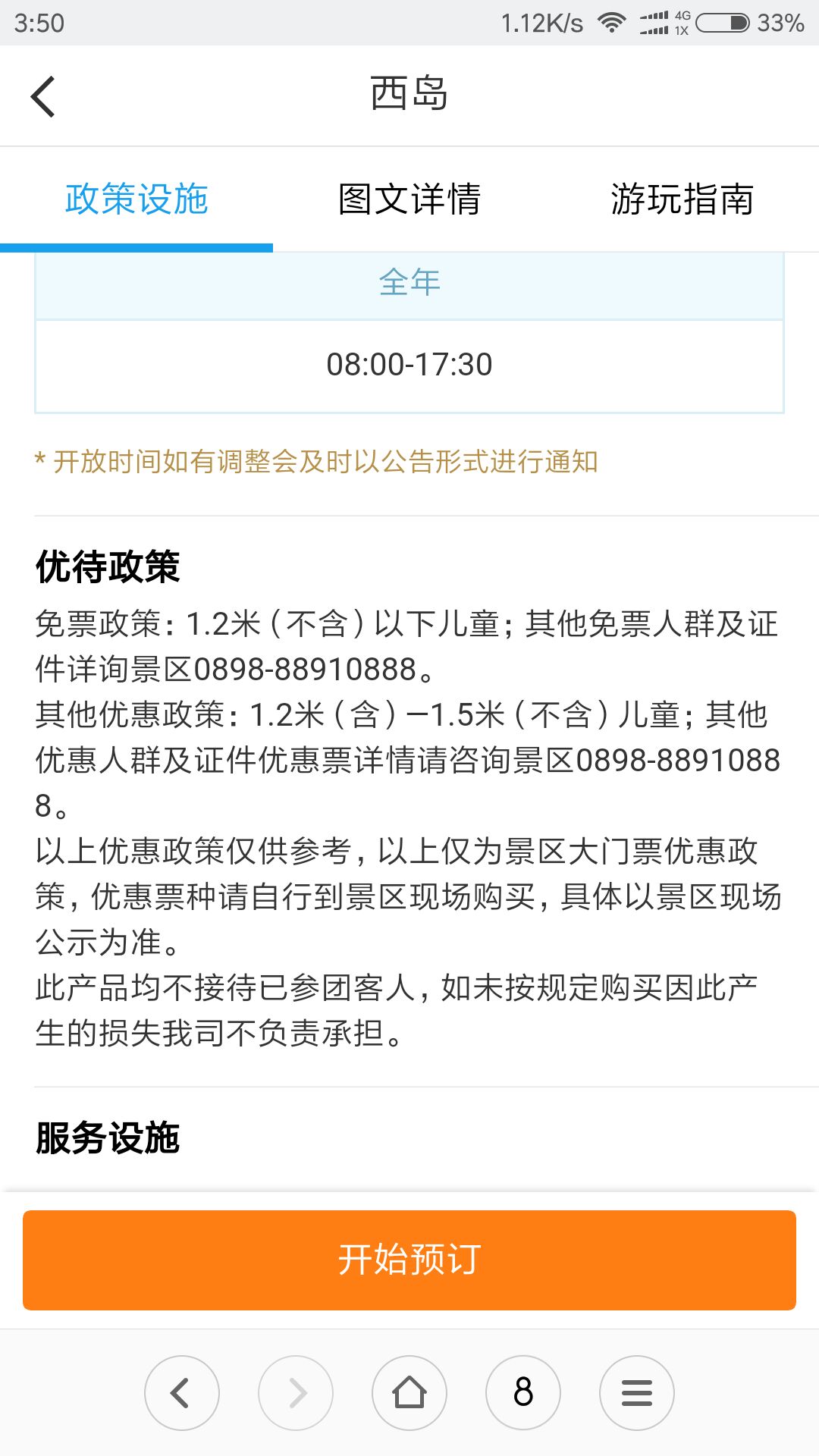Viewport: 819px width, 1456px height.
Task: Open the 游玩指南 tab
Action: pos(682,199)
